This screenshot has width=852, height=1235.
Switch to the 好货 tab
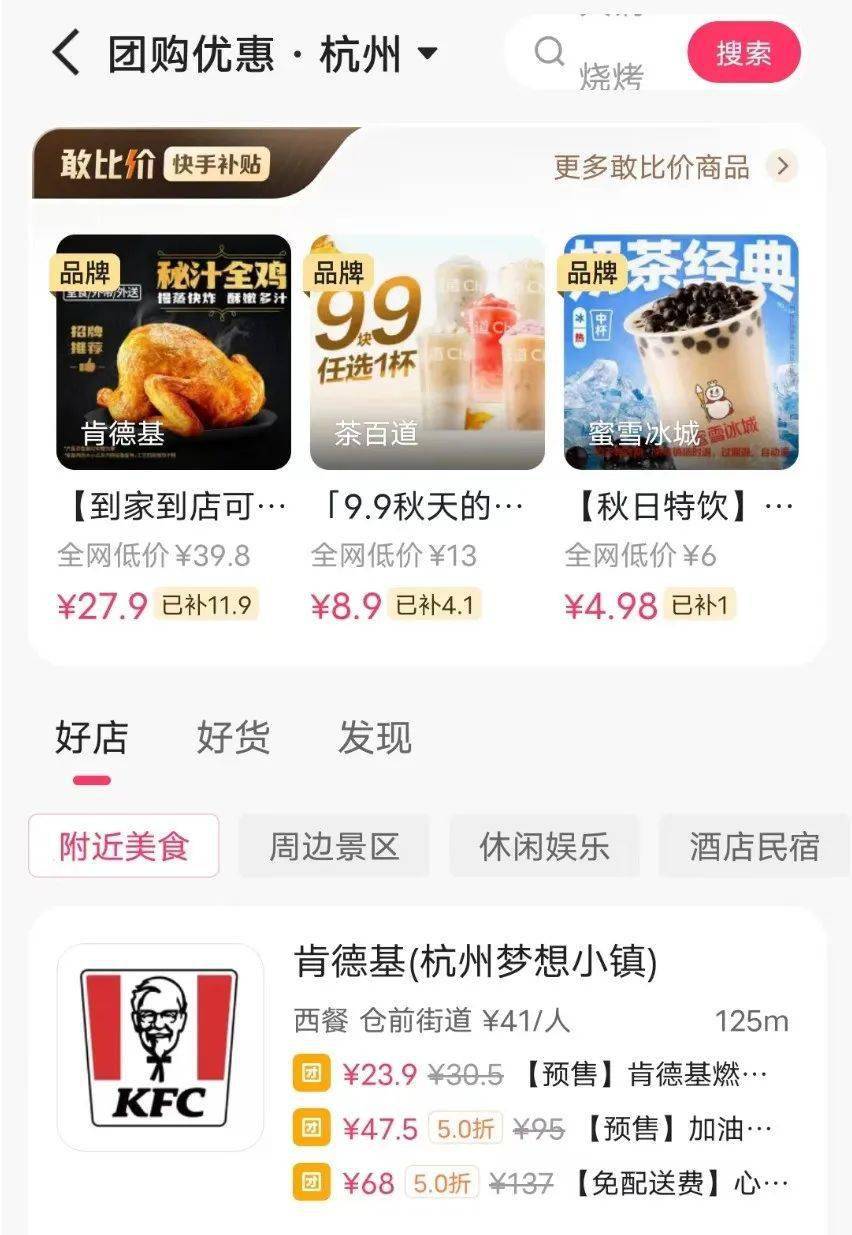coord(233,737)
